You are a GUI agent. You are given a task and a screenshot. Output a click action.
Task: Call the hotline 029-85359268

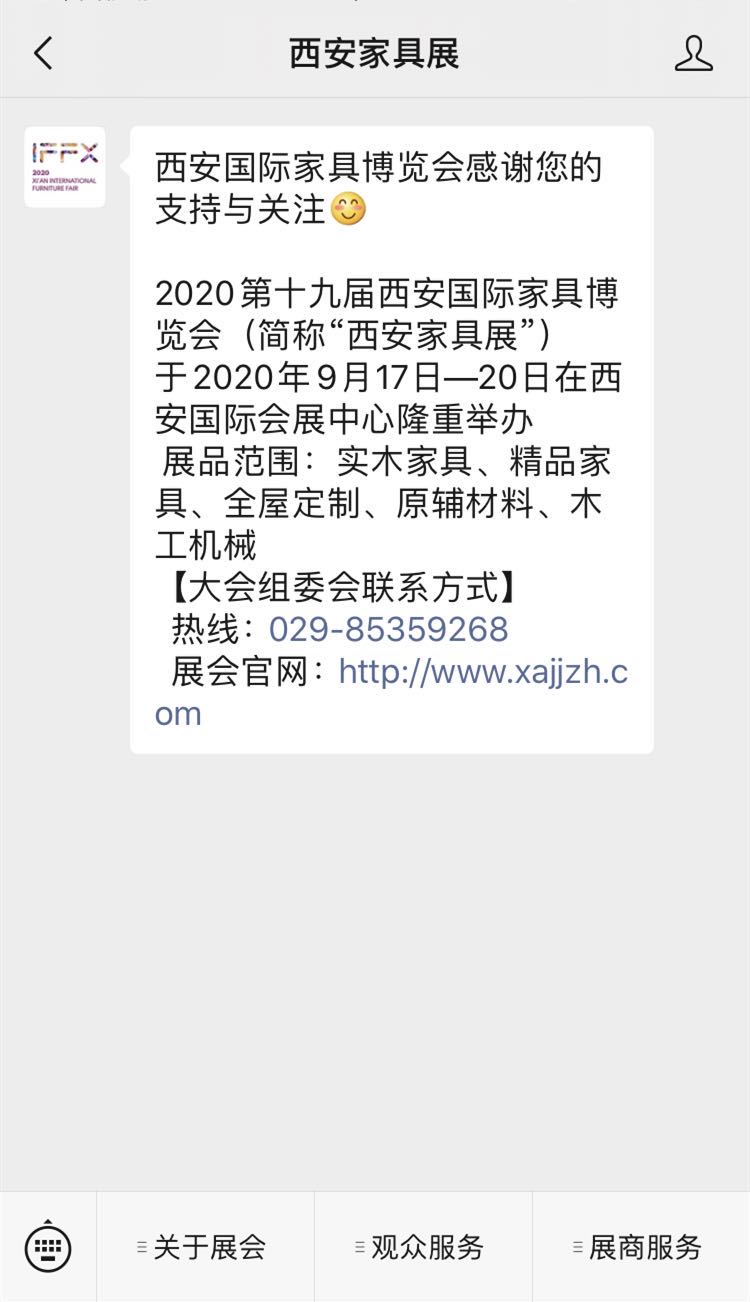pyautogui.click(x=388, y=629)
